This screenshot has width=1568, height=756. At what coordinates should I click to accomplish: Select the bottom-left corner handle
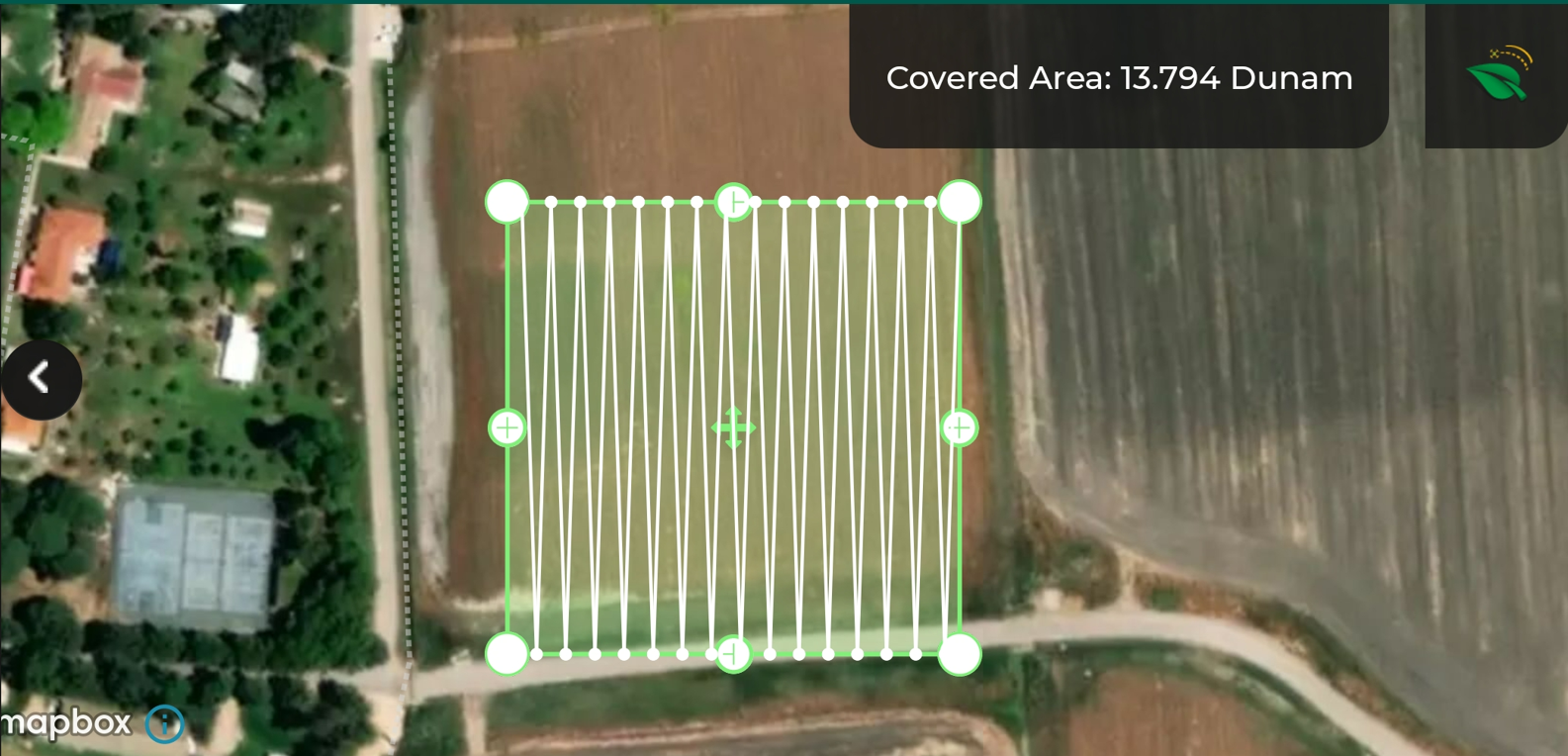coord(507,654)
